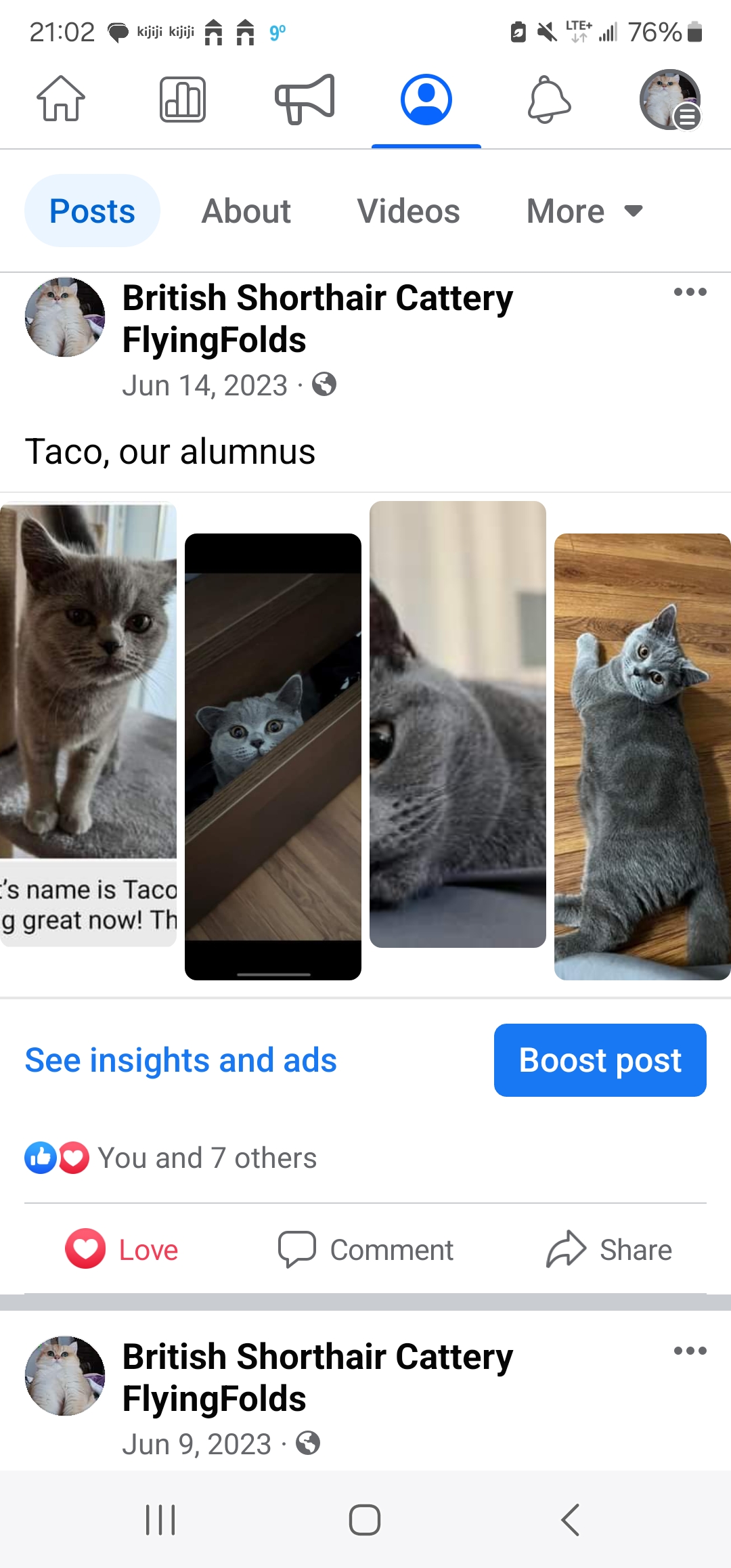
Task: Open the megaphone ads tab
Action: tap(305, 100)
